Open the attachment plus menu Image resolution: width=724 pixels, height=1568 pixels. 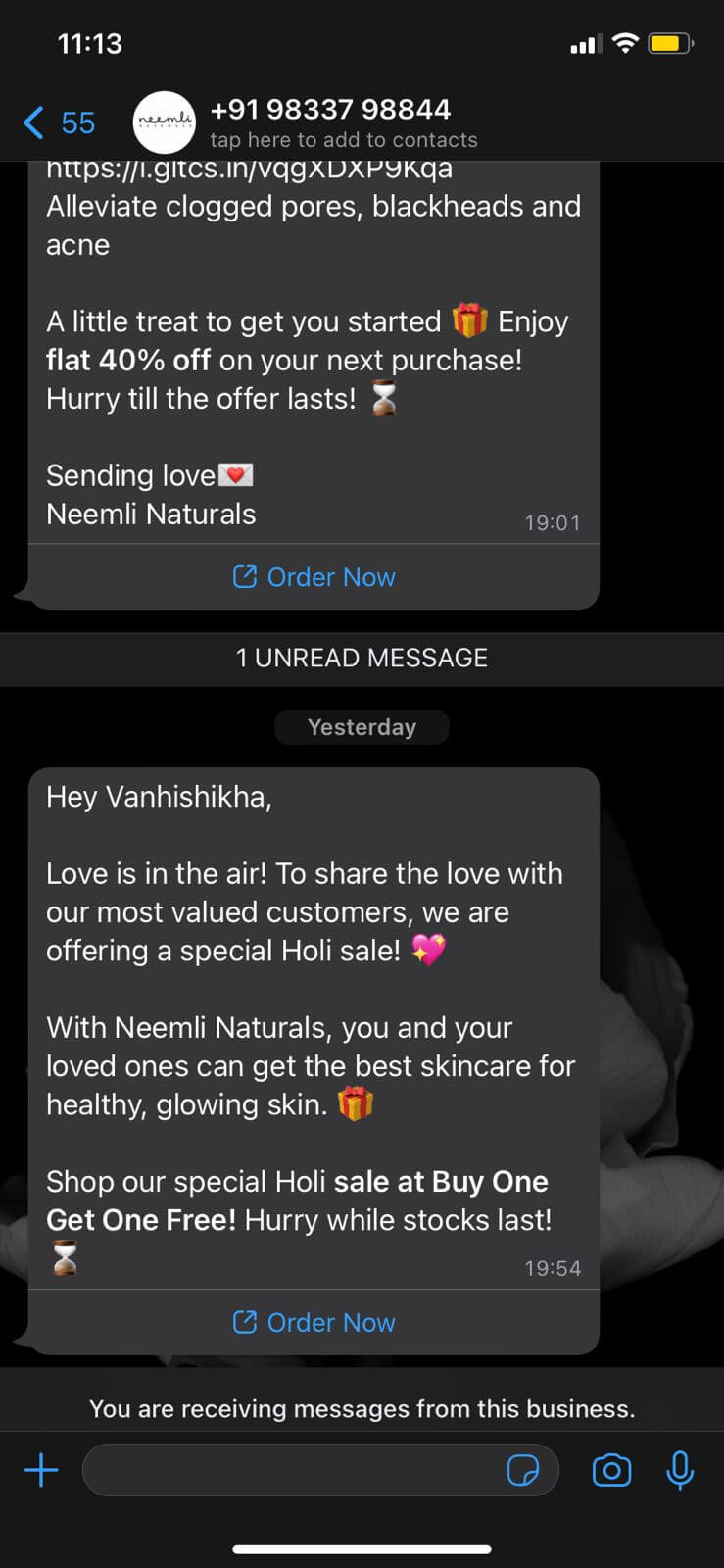pyautogui.click(x=41, y=1470)
